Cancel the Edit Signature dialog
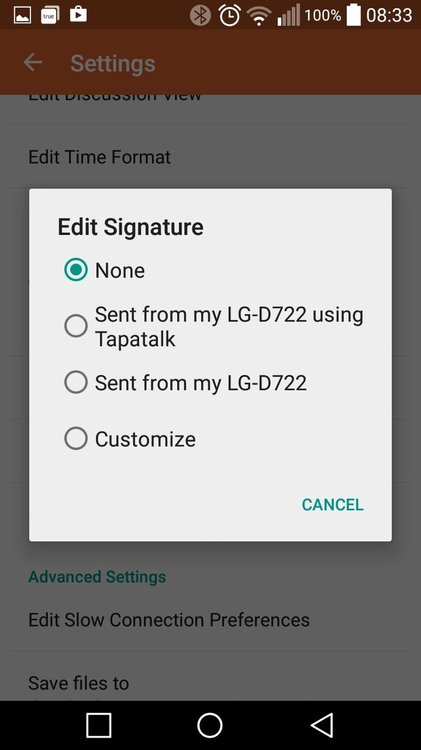Viewport: 421px width, 750px height. click(x=332, y=504)
